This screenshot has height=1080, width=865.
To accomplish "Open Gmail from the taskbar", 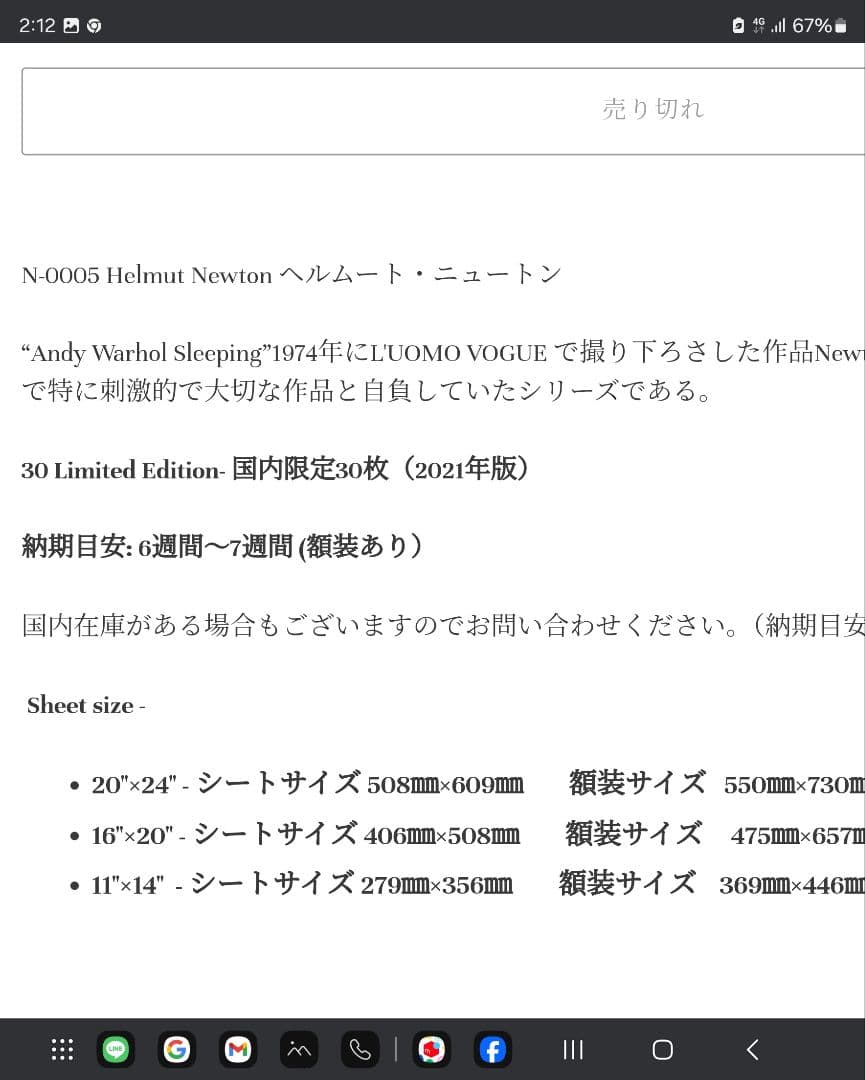I will point(238,1049).
